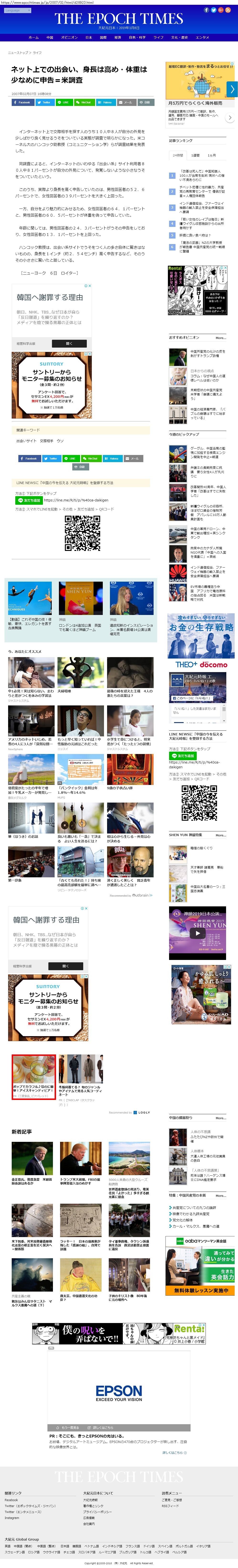This screenshot has width=238, height=1568.
Task: Open the オピニオン section
Action: [69, 37]
